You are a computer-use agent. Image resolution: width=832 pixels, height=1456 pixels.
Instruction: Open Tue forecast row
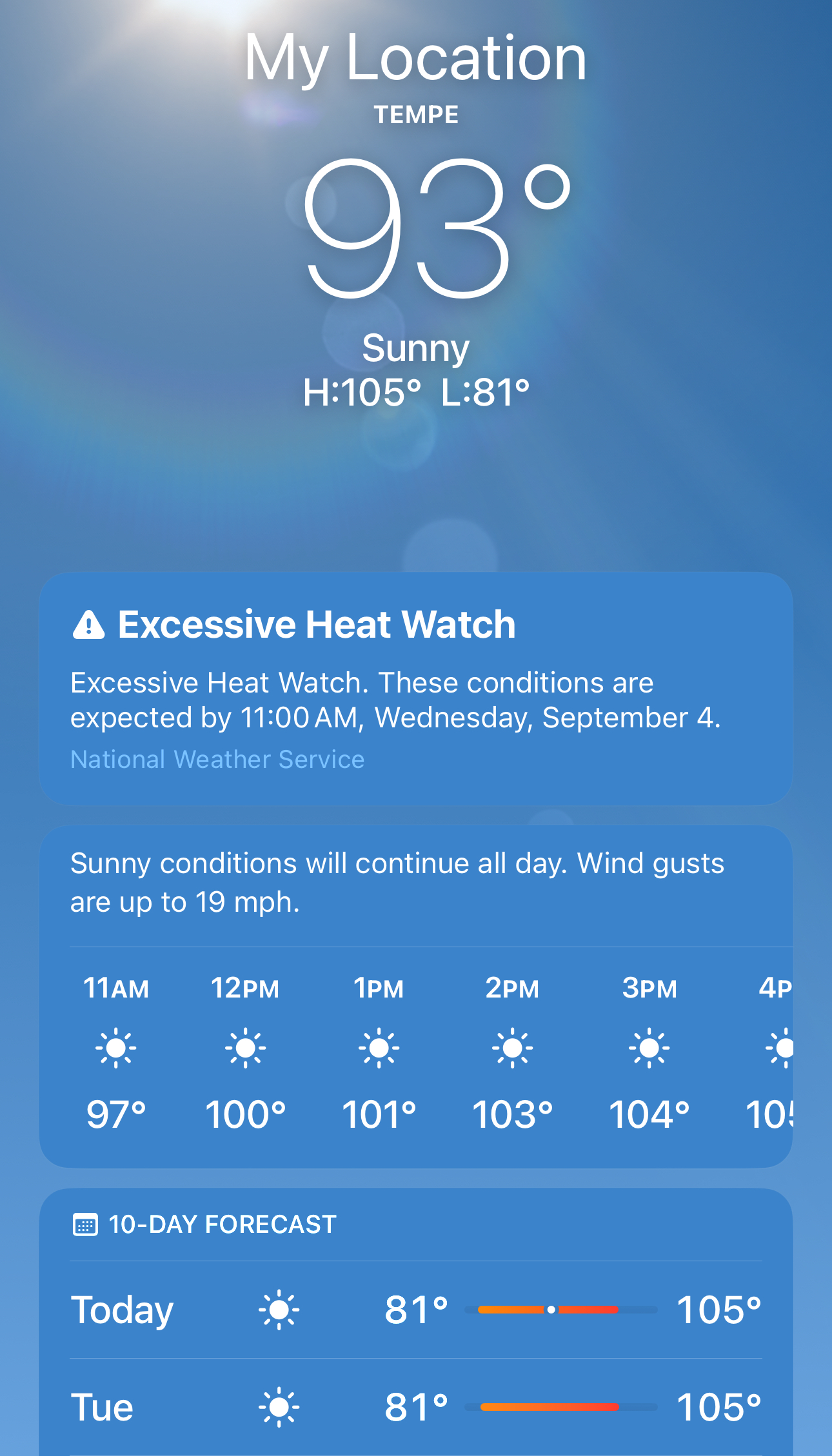coord(415,1406)
